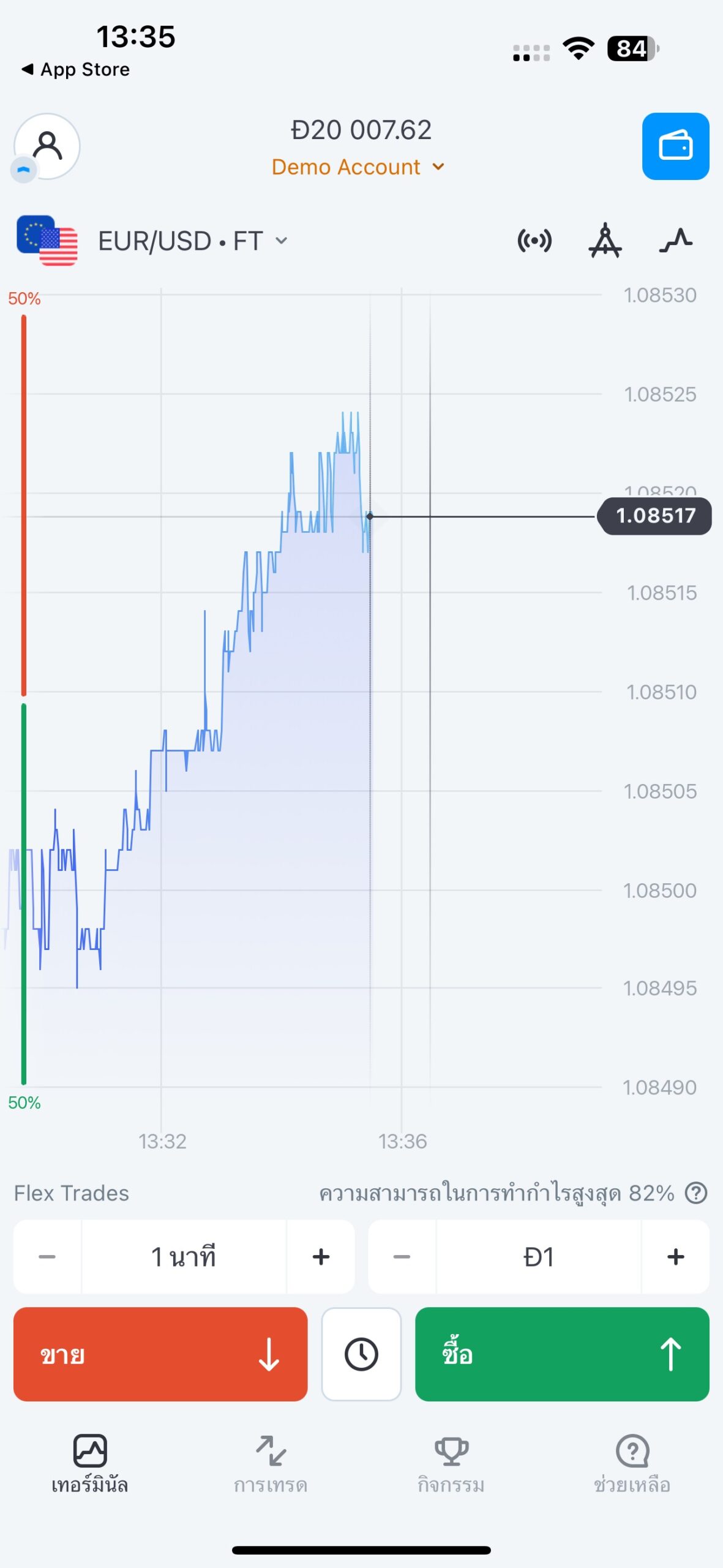723x1568 pixels.
Task: Open the pending trade clock button
Action: pyautogui.click(x=361, y=1354)
